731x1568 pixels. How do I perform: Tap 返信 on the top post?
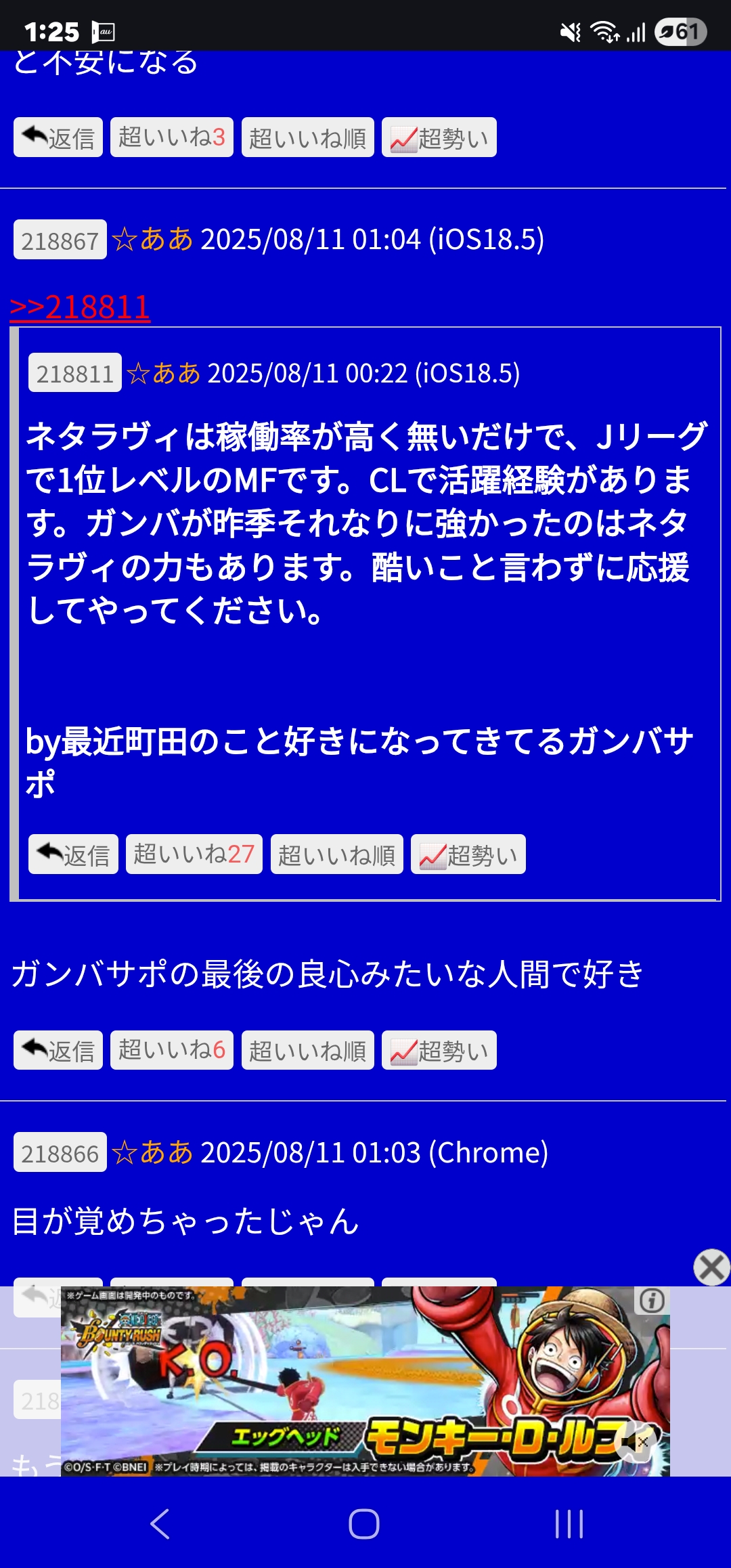point(58,137)
